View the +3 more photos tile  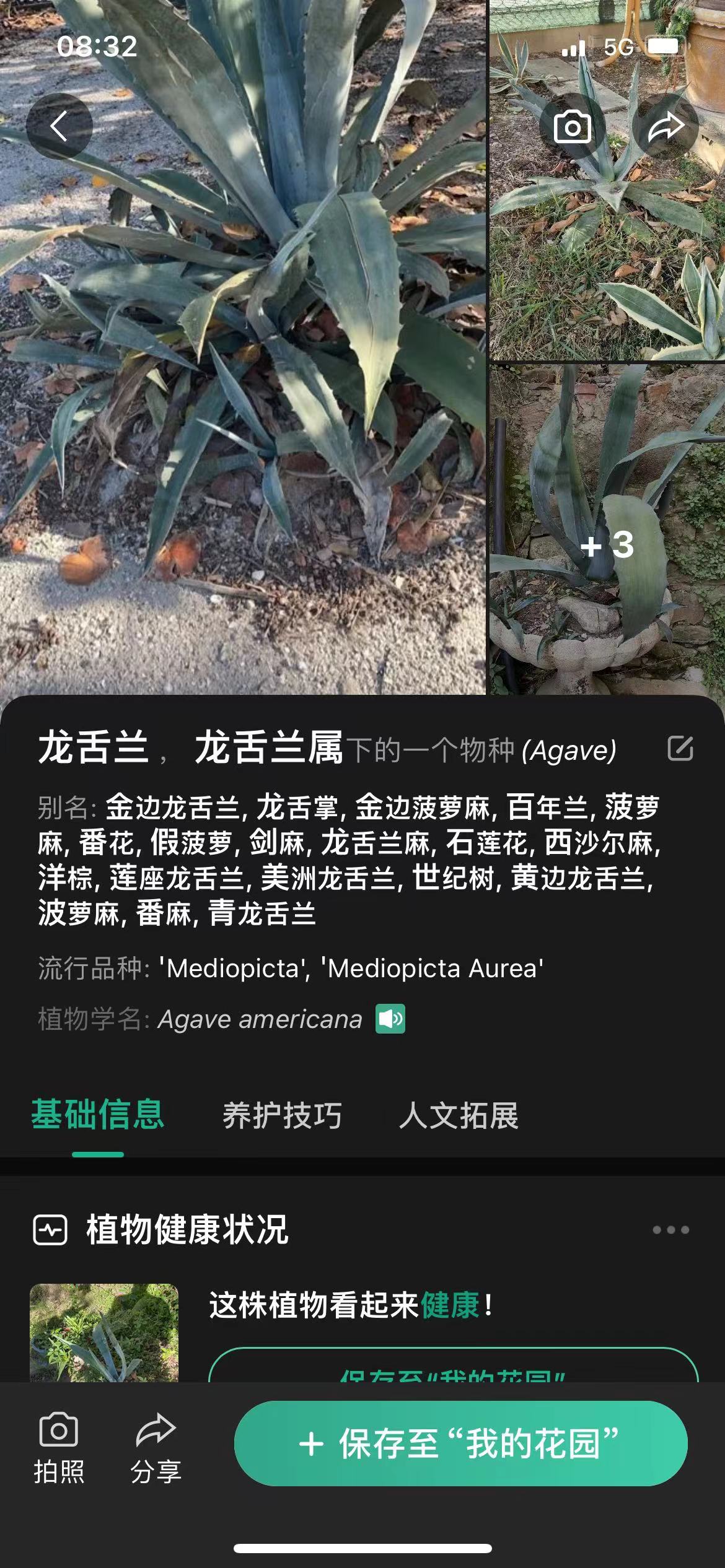(x=607, y=545)
